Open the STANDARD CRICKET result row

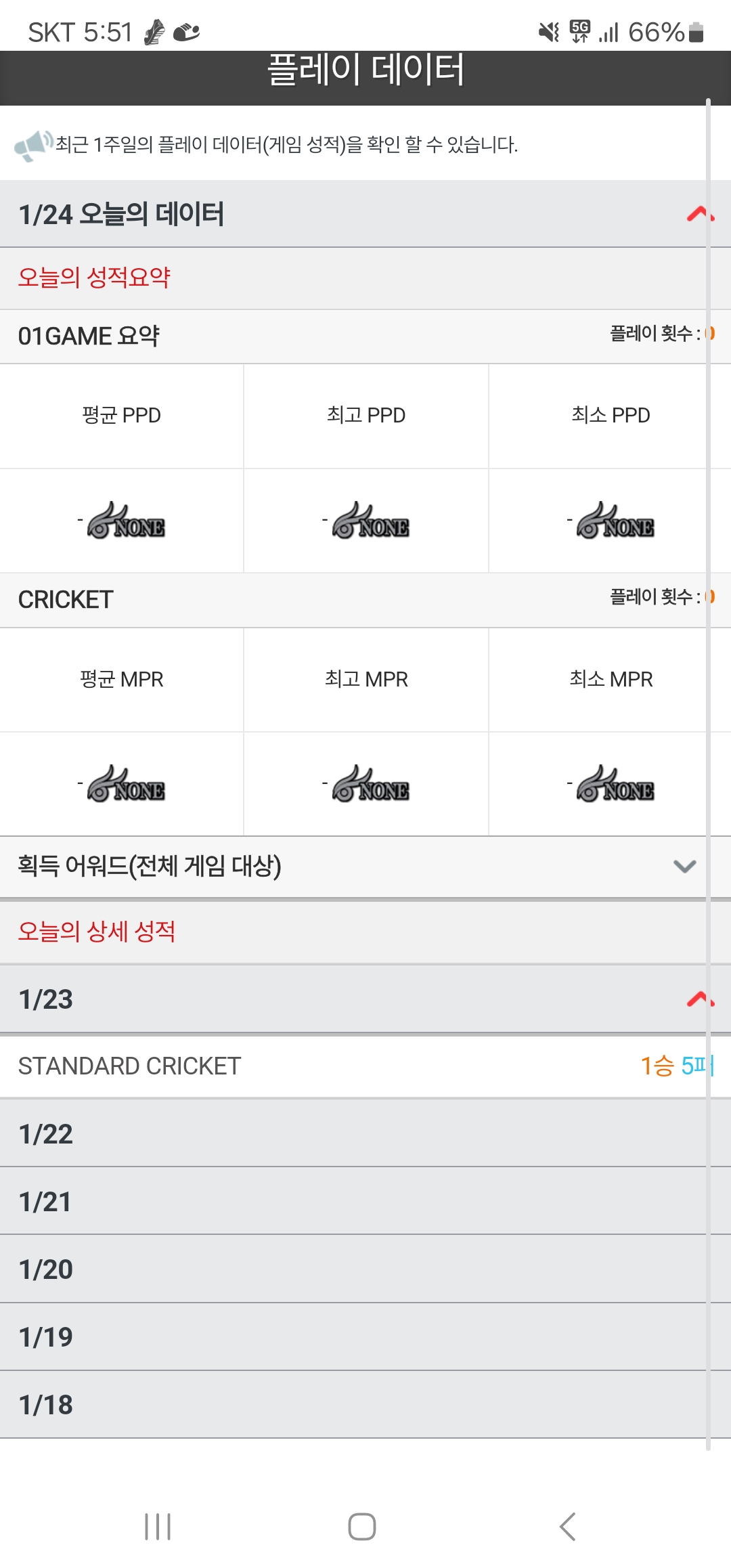365,1066
